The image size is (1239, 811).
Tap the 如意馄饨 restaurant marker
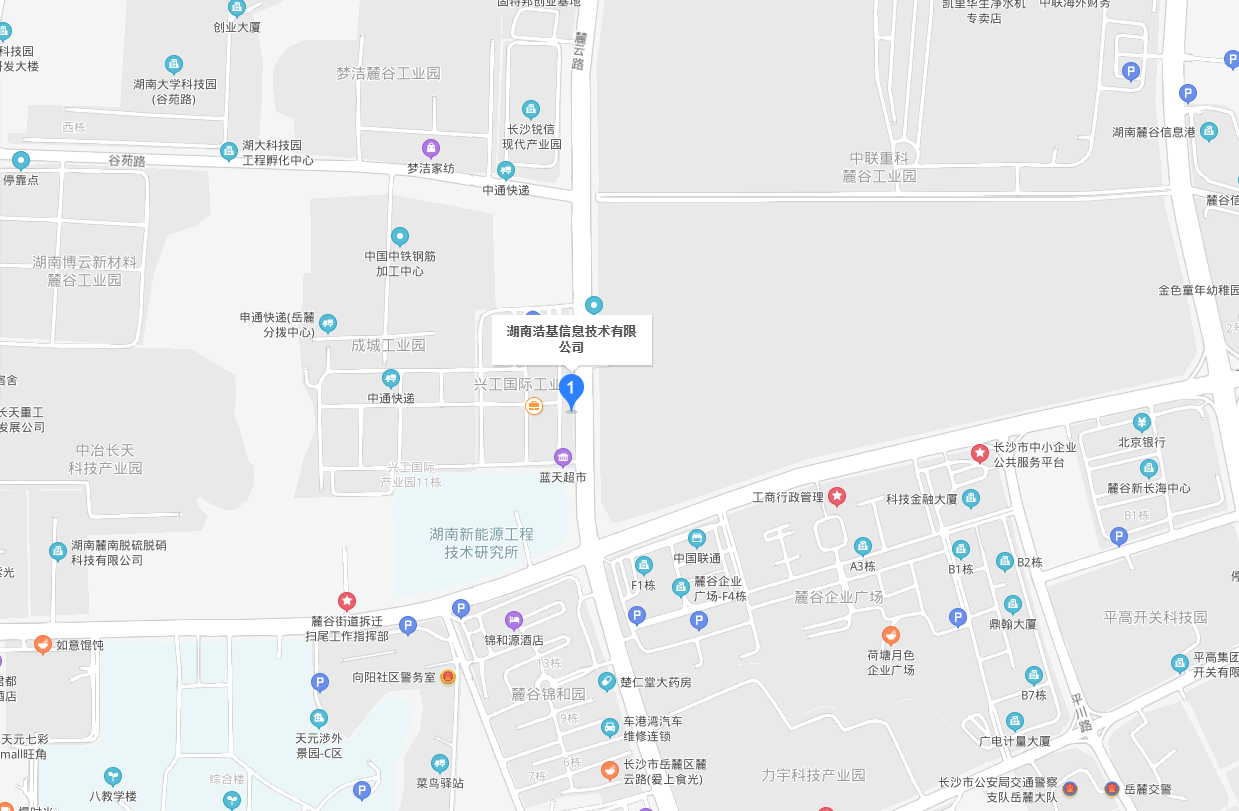tap(42, 644)
